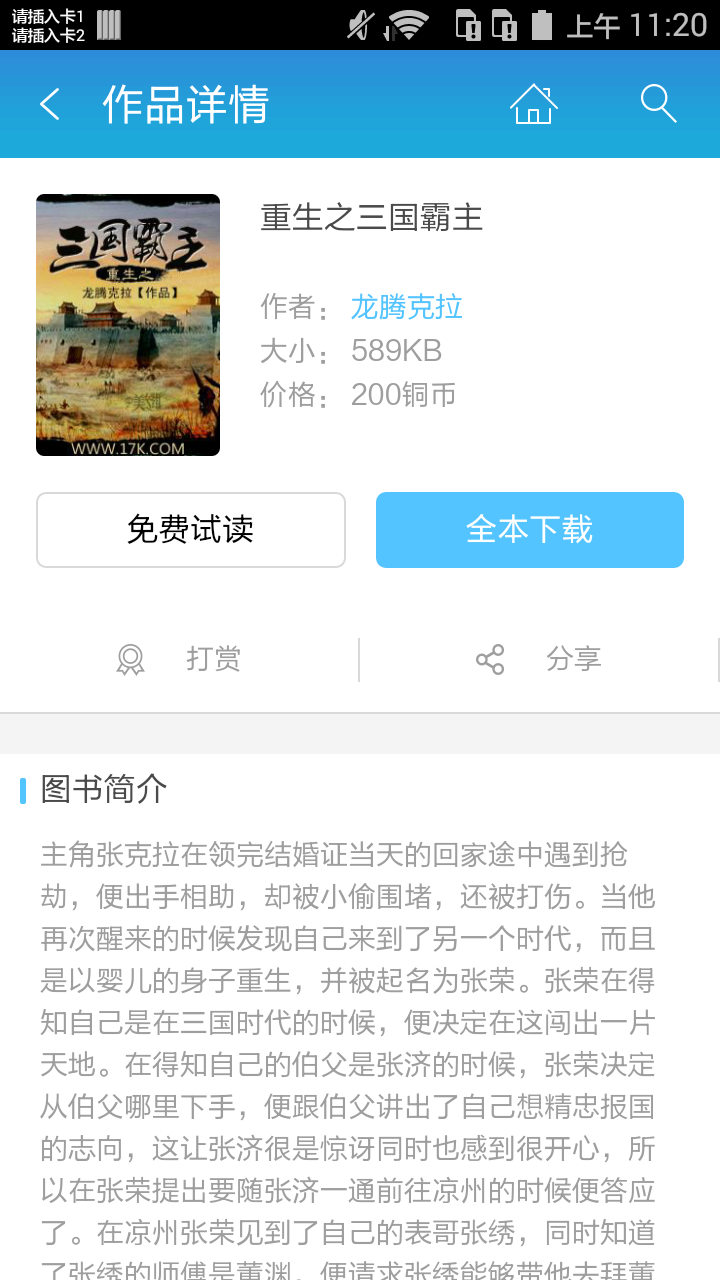
Task: Tap the 打赏 medal reward icon
Action: tap(131, 658)
